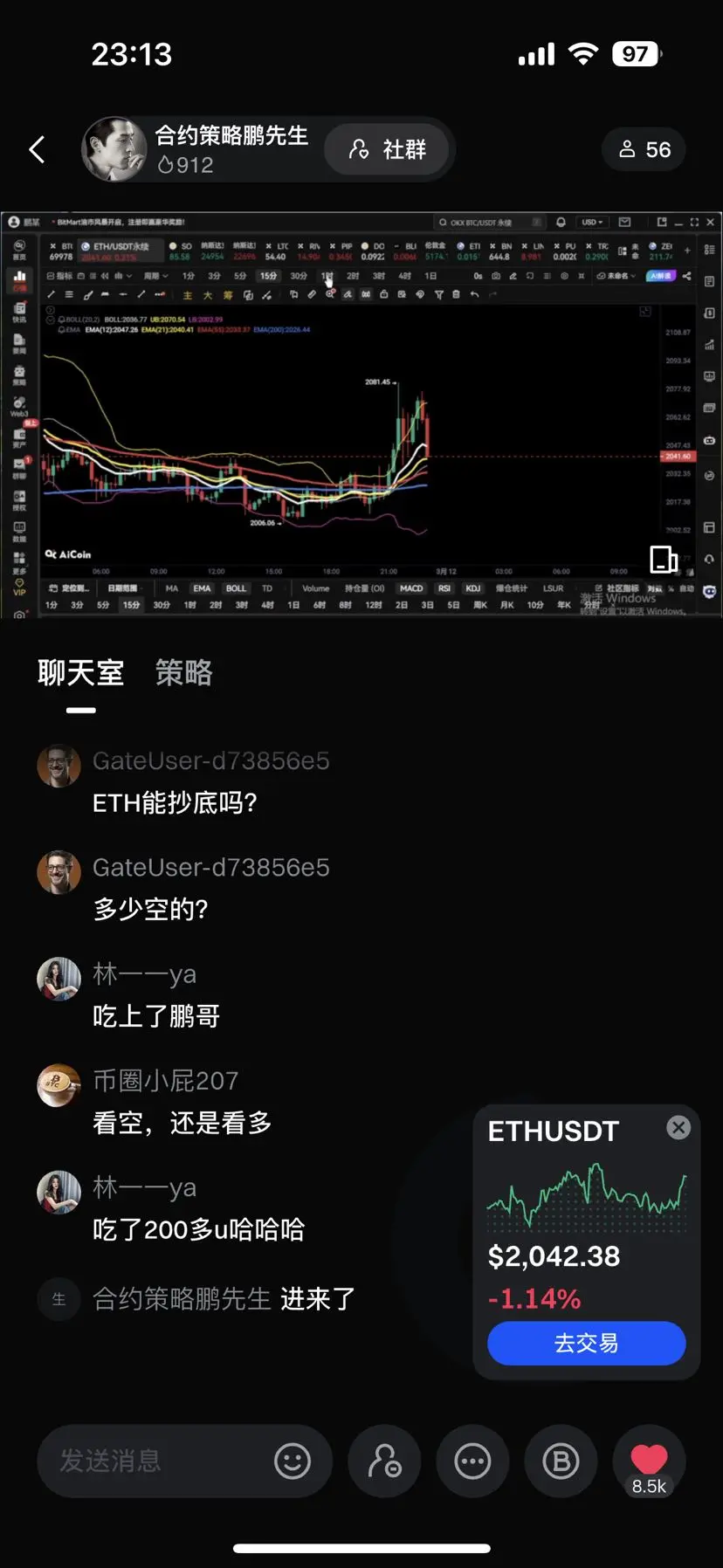Close the ETHUSDT price card

coord(678,1127)
